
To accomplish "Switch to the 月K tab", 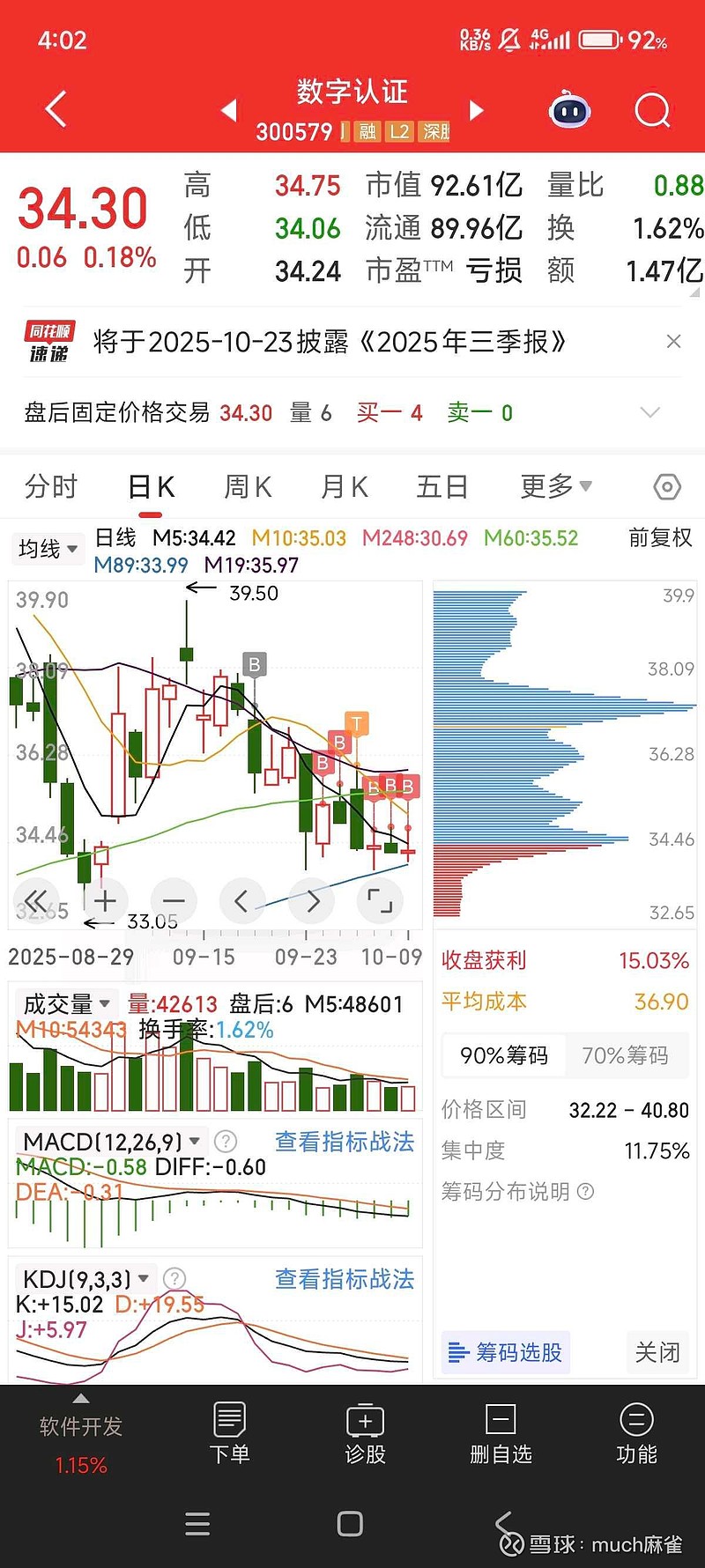I will pos(344,486).
